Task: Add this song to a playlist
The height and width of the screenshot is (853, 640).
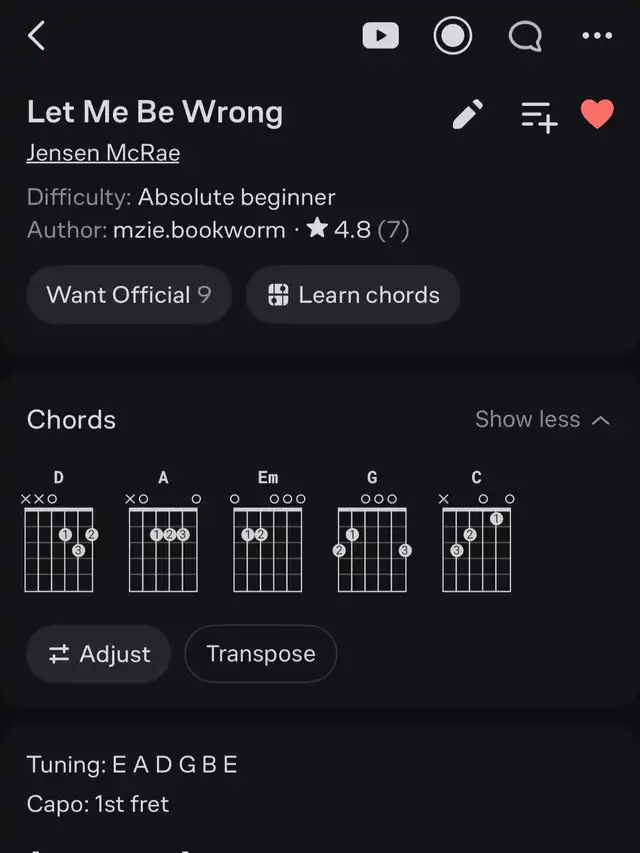Action: coord(538,116)
